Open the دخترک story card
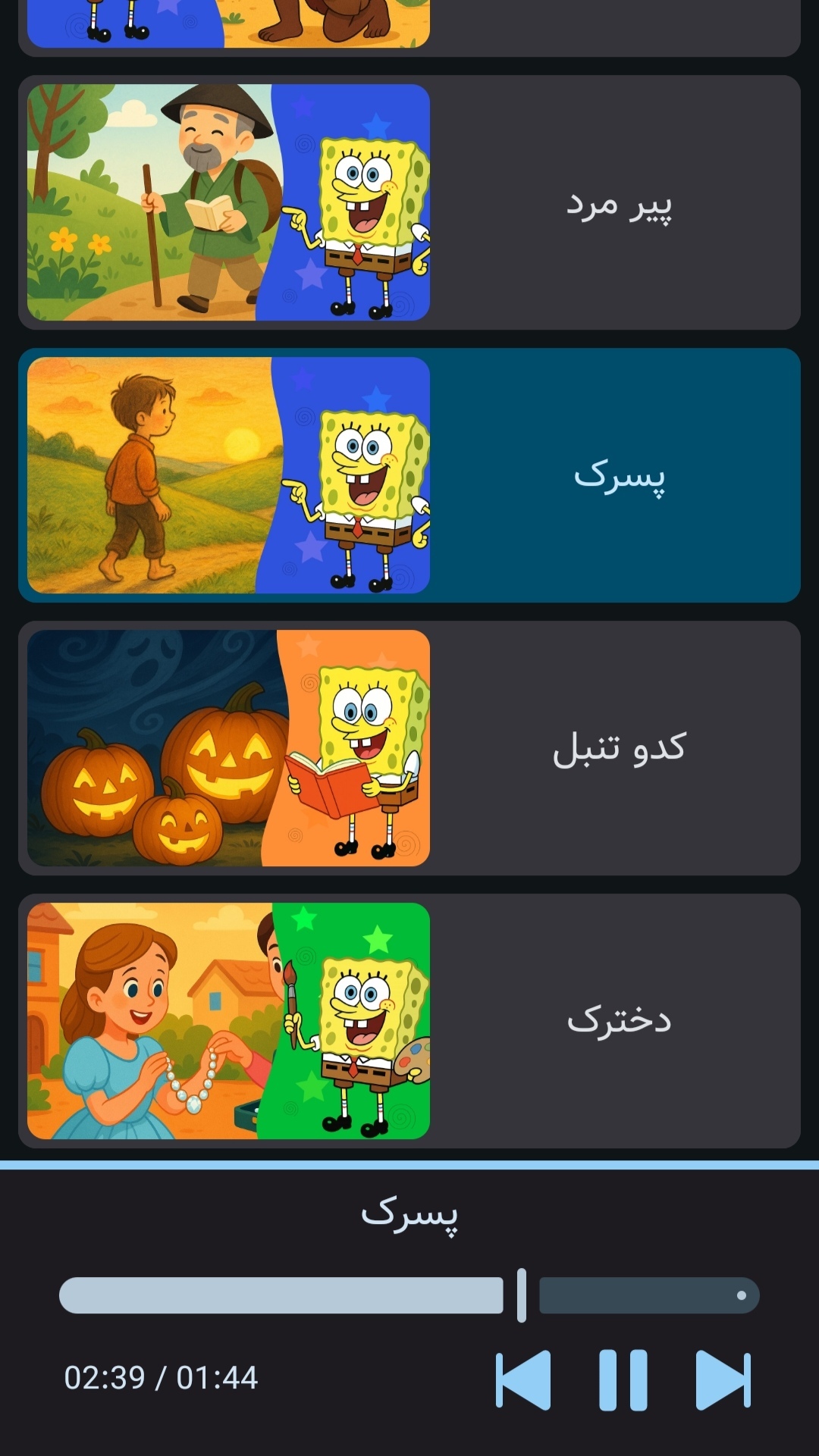This screenshot has height=1456, width=819. point(409,1021)
